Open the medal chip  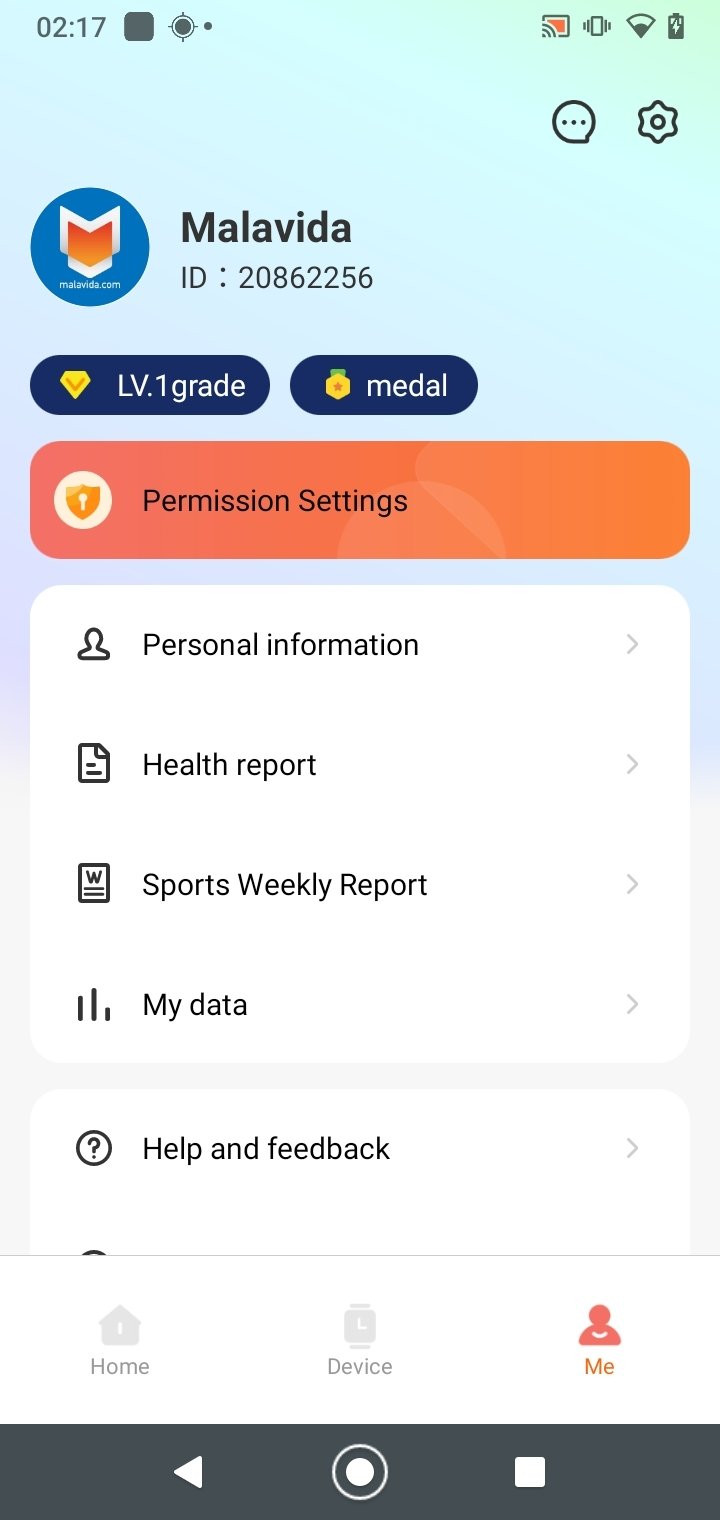pos(384,385)
